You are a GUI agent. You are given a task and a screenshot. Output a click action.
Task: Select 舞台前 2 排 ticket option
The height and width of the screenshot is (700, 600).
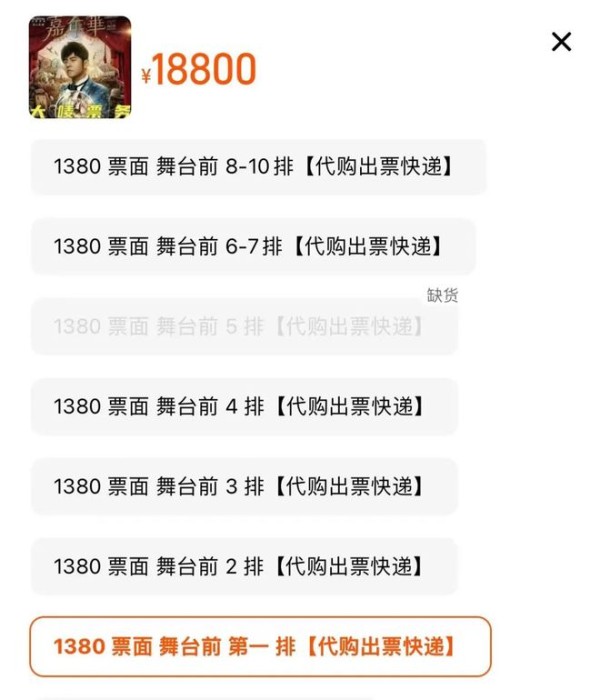[243, 566]
